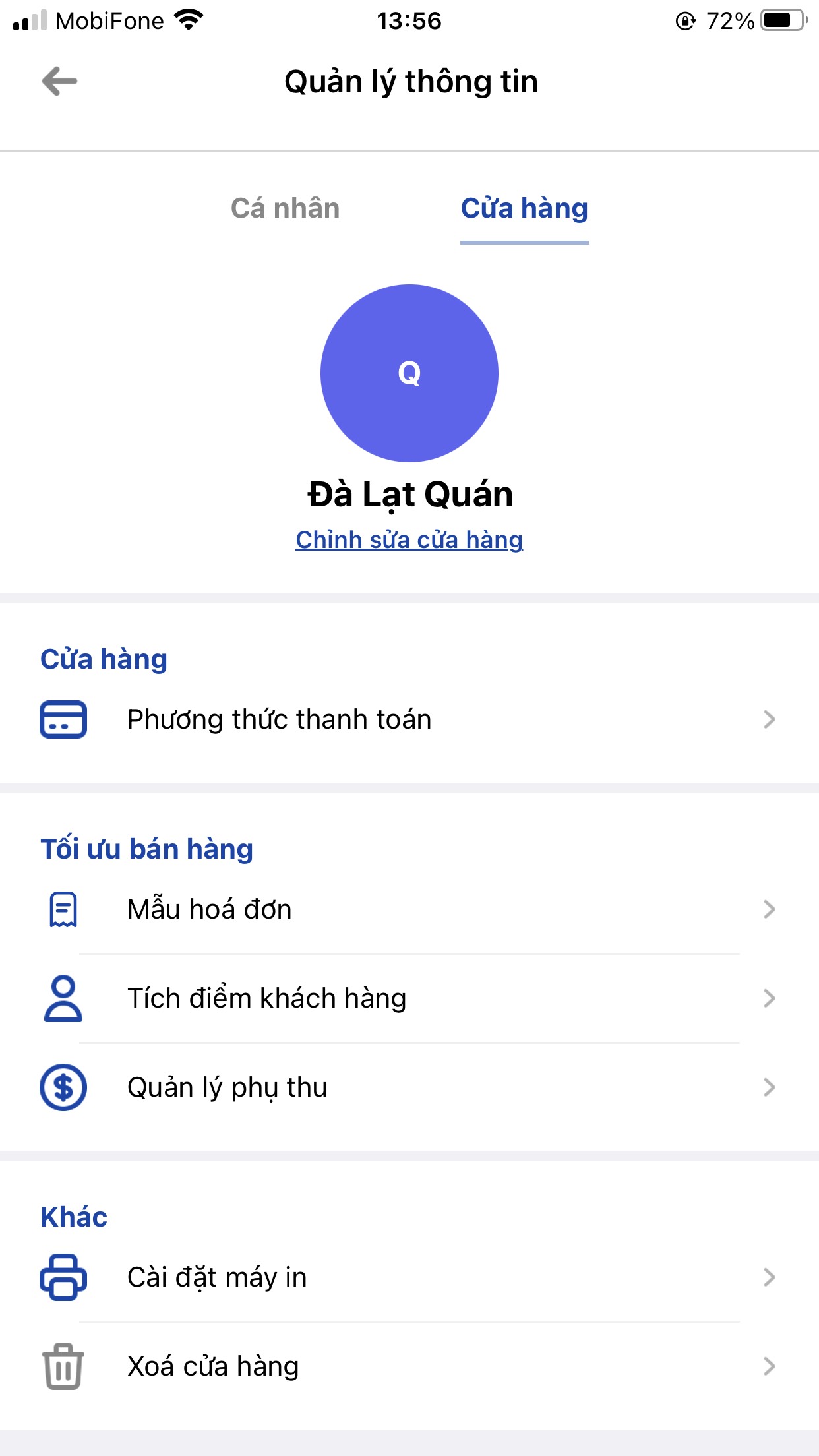Open Phương thức thanh toán settings
The image size is (819, 1456).
pos(409,719)
